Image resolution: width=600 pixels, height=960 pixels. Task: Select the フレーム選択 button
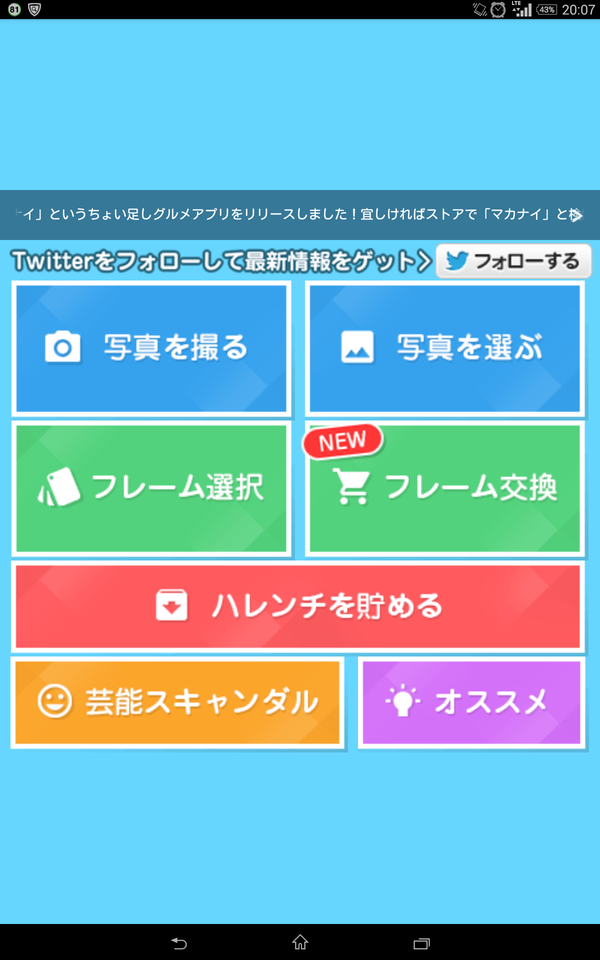(x=151, y=488)
